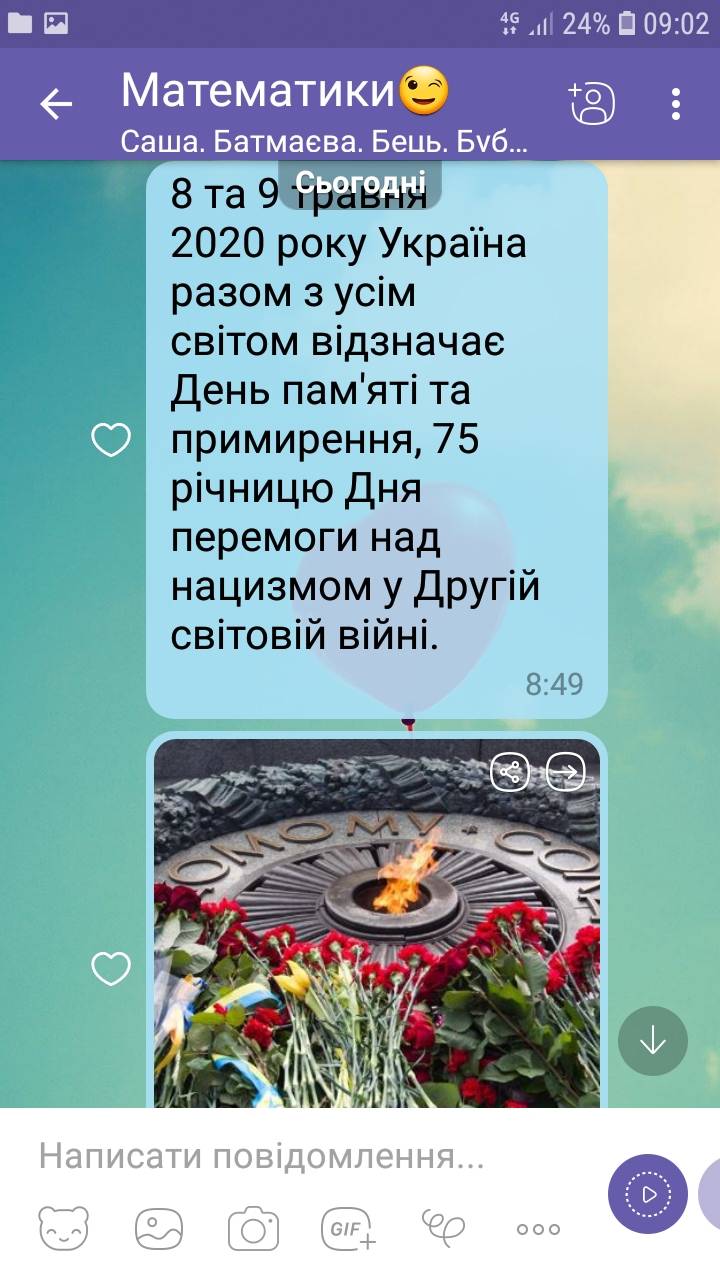The width and height of the screenshot is (720, 1280).
Task: Open the gallery picker
Action: pyautogui.click(x=158, y=1228)
